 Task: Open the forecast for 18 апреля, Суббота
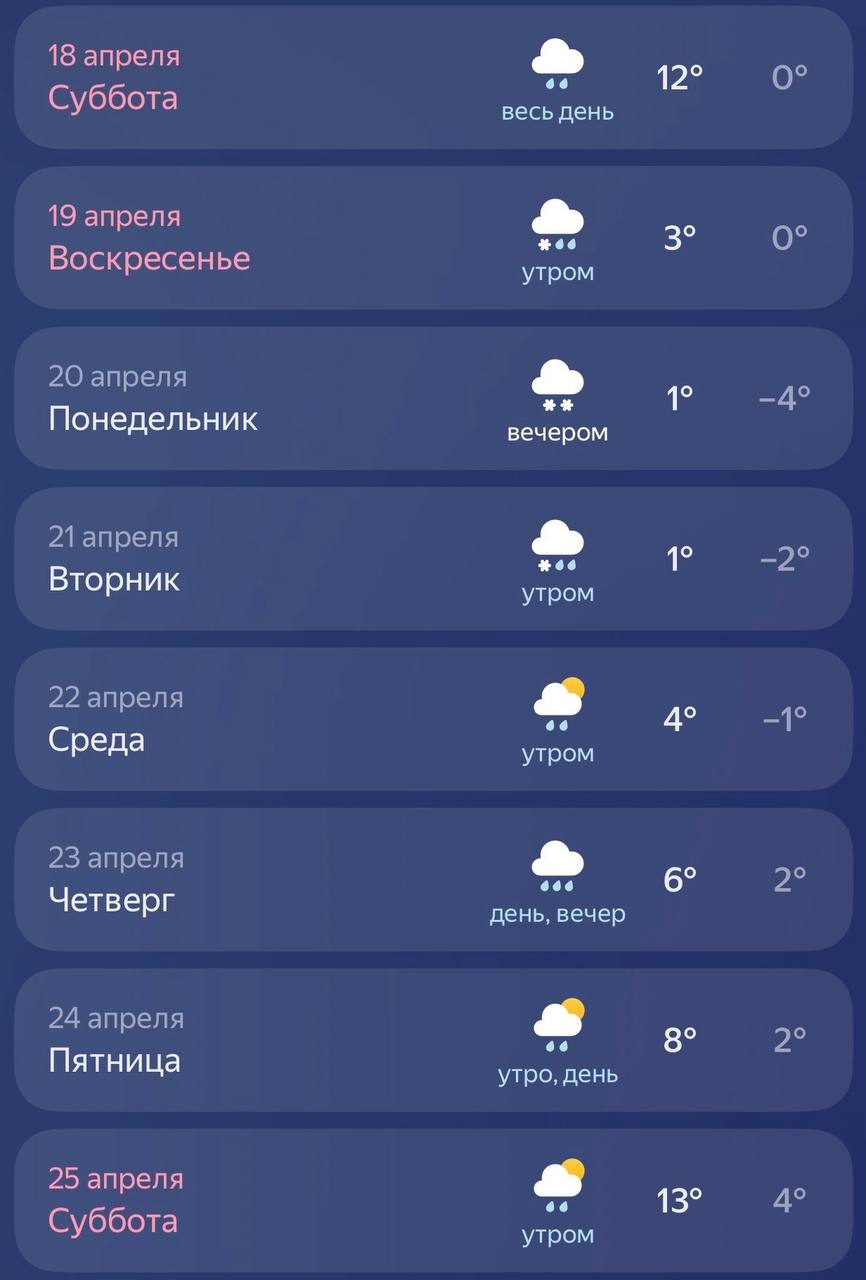[x=433, y=78]
